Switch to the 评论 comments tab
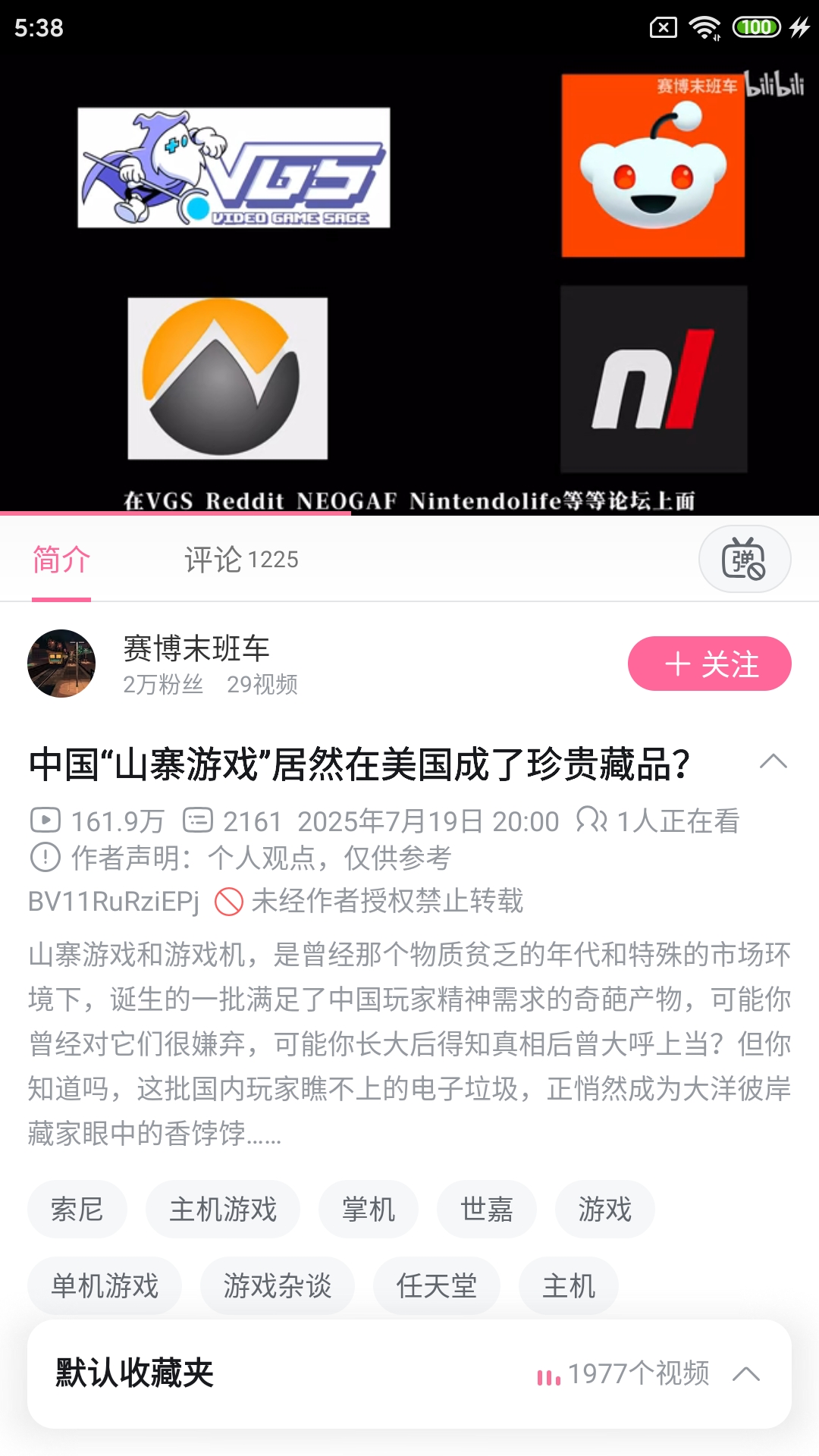The height and width of the screenshot is (1456, 819). pos(241,560)
